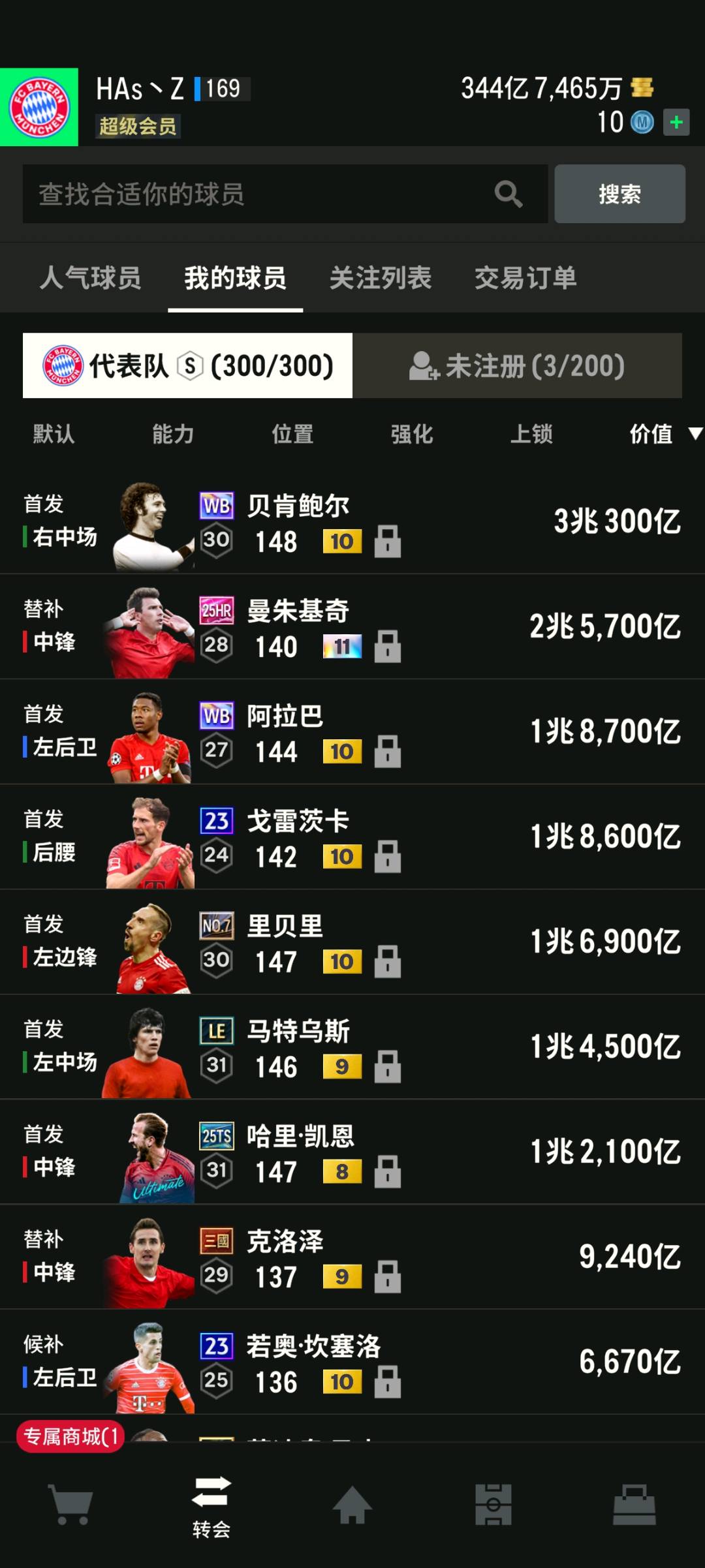Viewport: 705px width, 1568px height.
Task: Tap the 搜索 button
Action: point(619,194)
